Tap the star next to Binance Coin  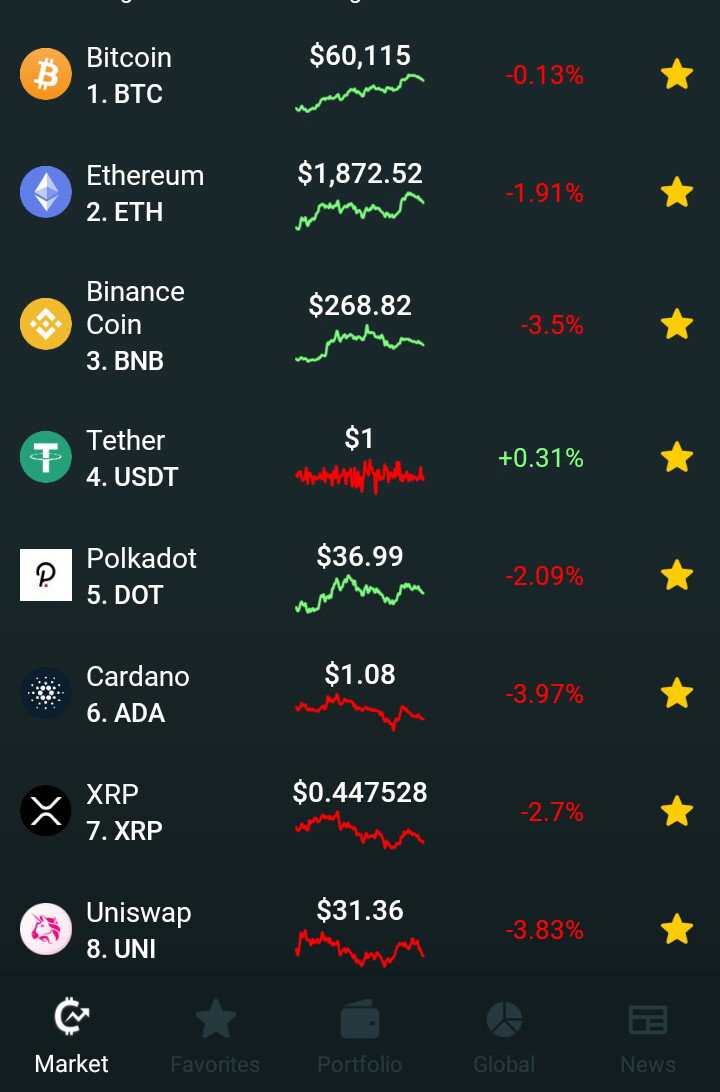[x=677, y=325]
